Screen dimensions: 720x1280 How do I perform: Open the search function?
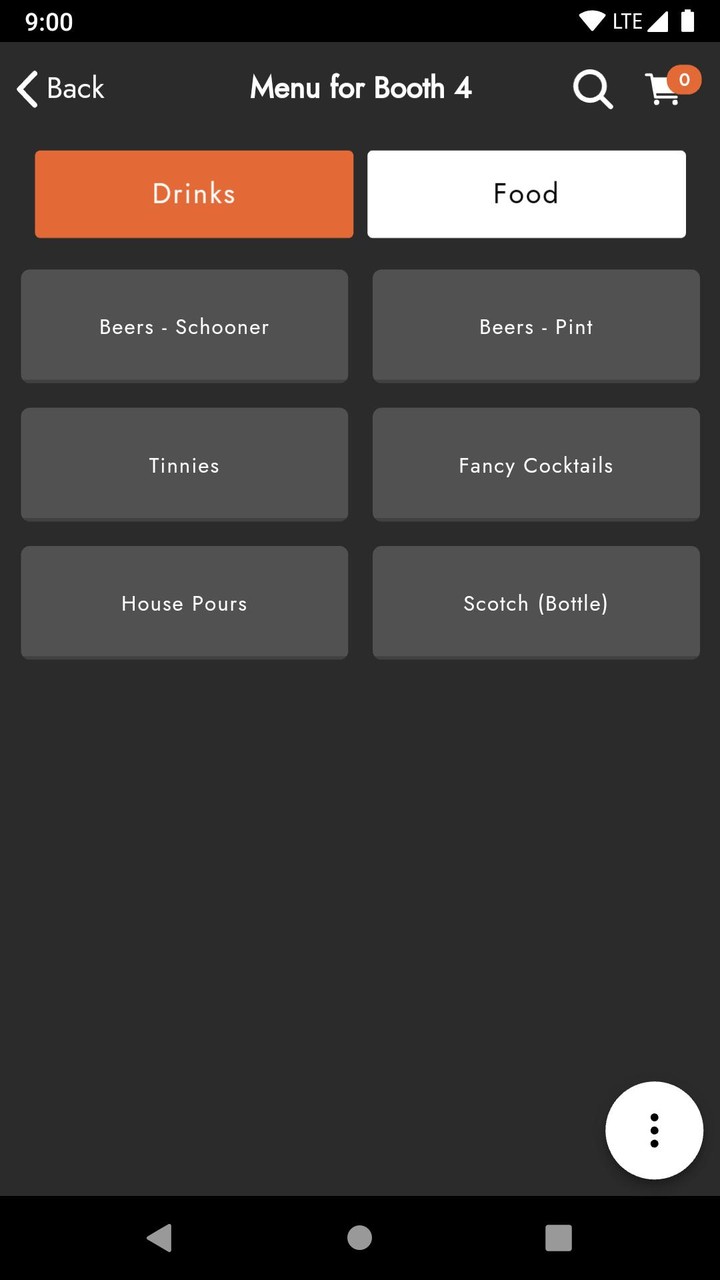pyautogui.click(x=592, y=89)
